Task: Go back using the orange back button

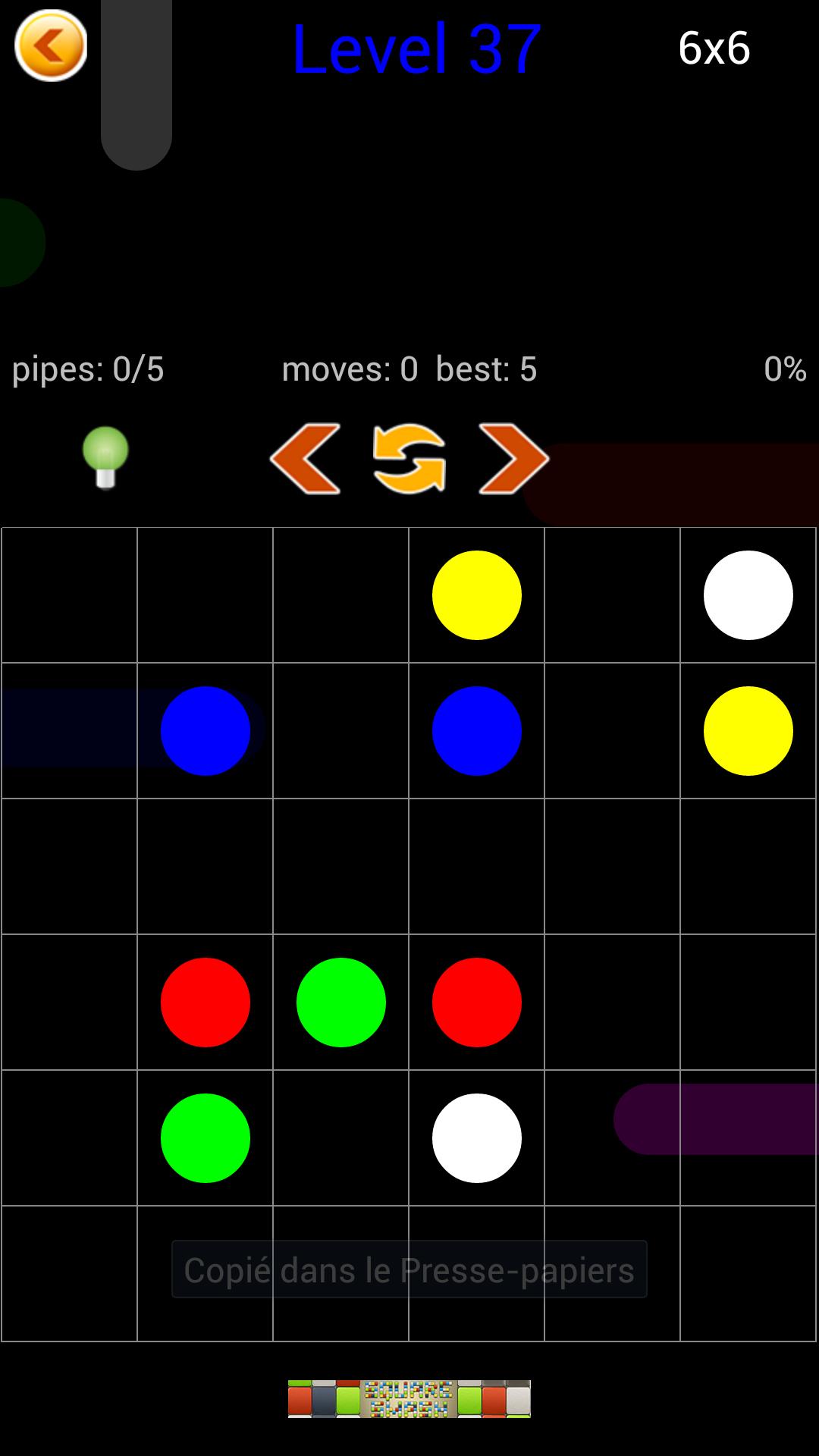Action: click(x=51, y=45)
